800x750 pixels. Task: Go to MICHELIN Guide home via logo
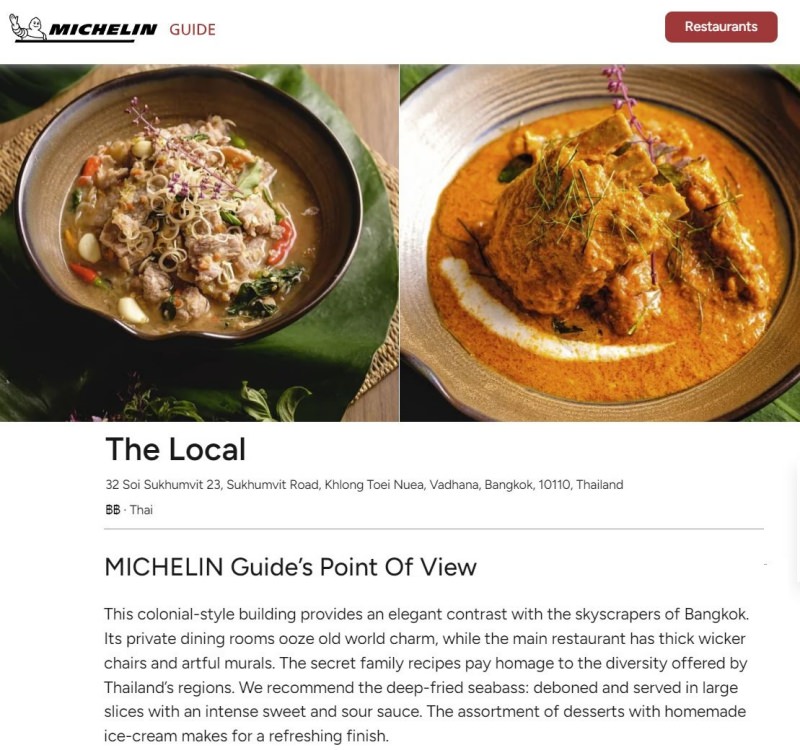pyautogui.click(x=112, y=29)
